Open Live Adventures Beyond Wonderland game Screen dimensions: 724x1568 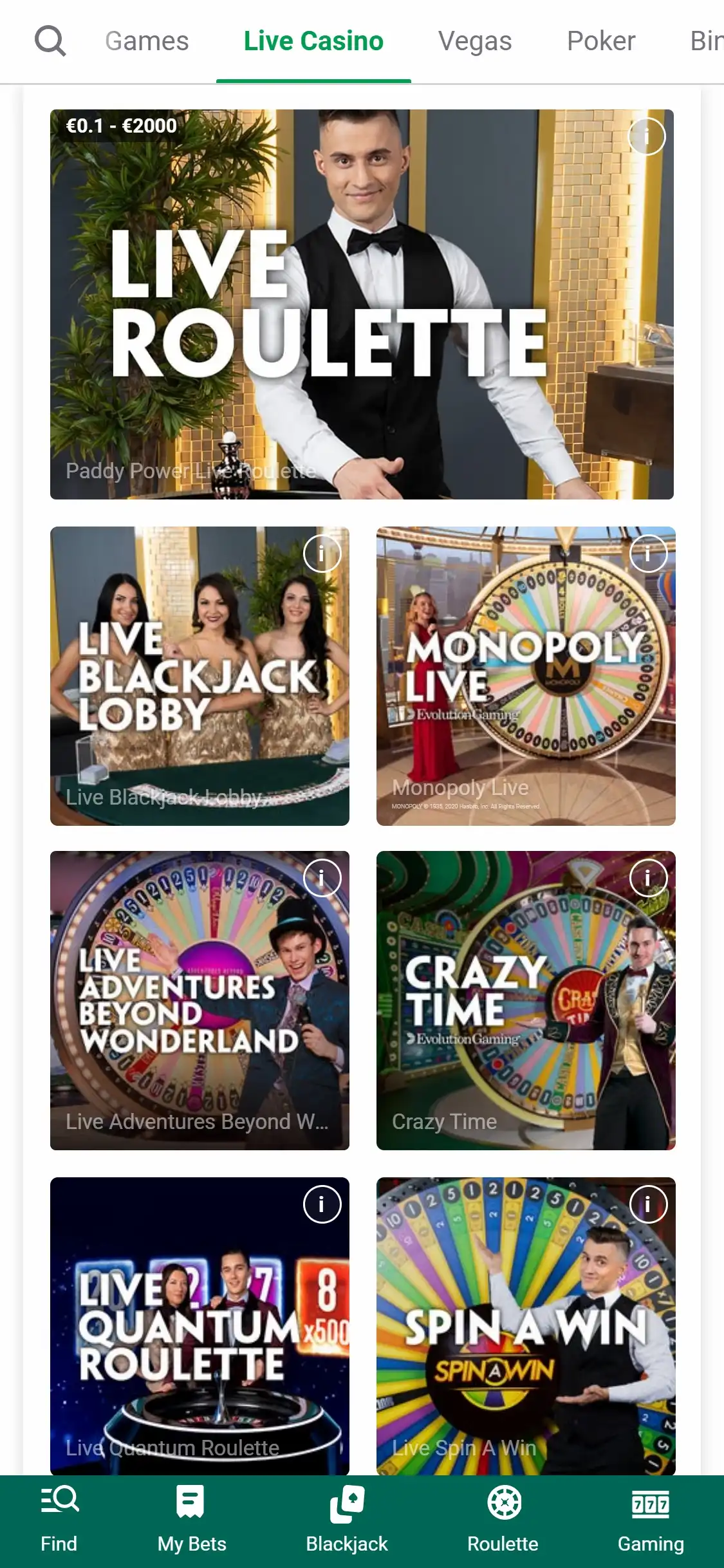200,1000
